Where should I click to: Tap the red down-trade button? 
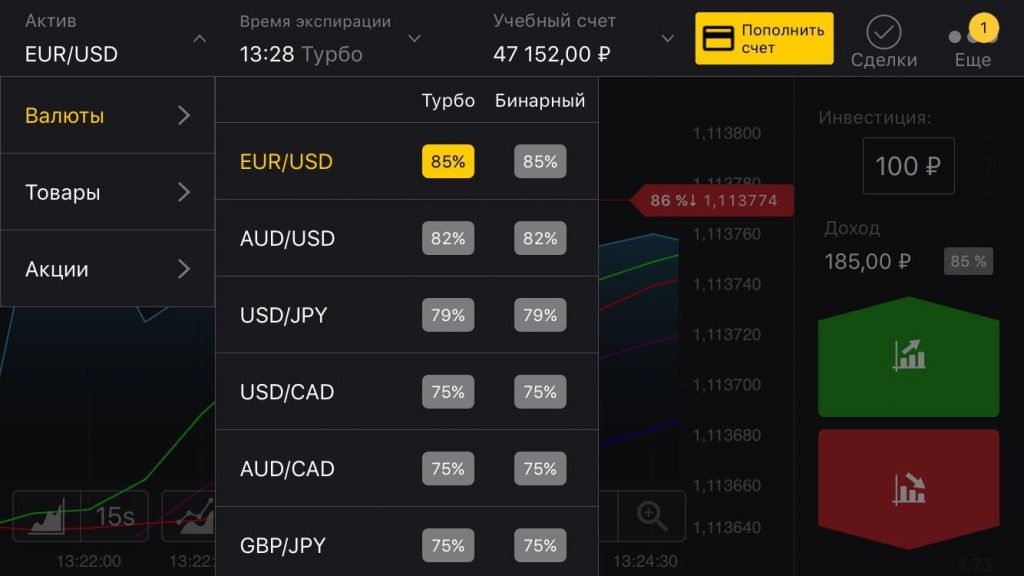pyautogui.click(x=908, y=488)
